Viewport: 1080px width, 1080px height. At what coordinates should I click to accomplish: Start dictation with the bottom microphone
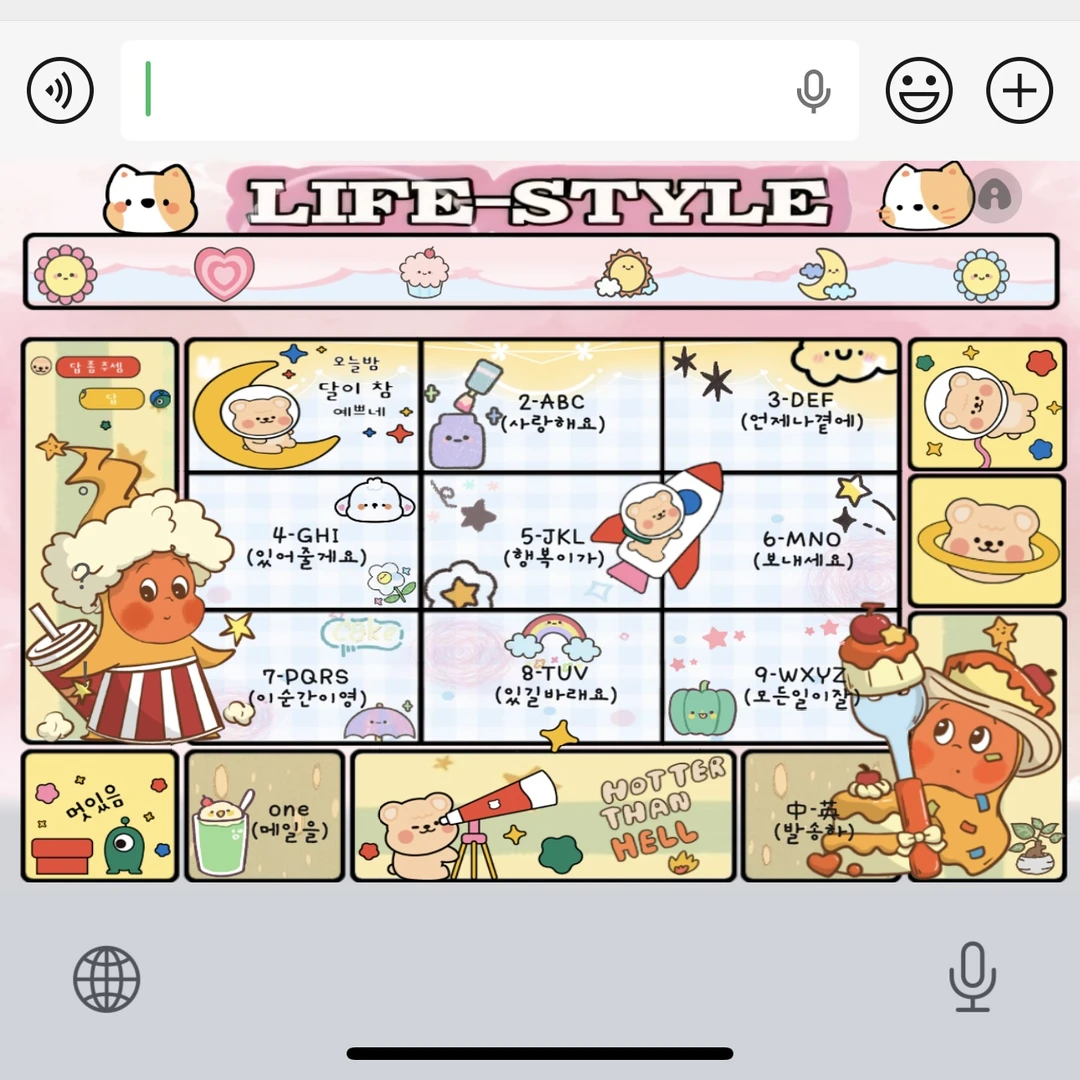click(x=973, y=977)
